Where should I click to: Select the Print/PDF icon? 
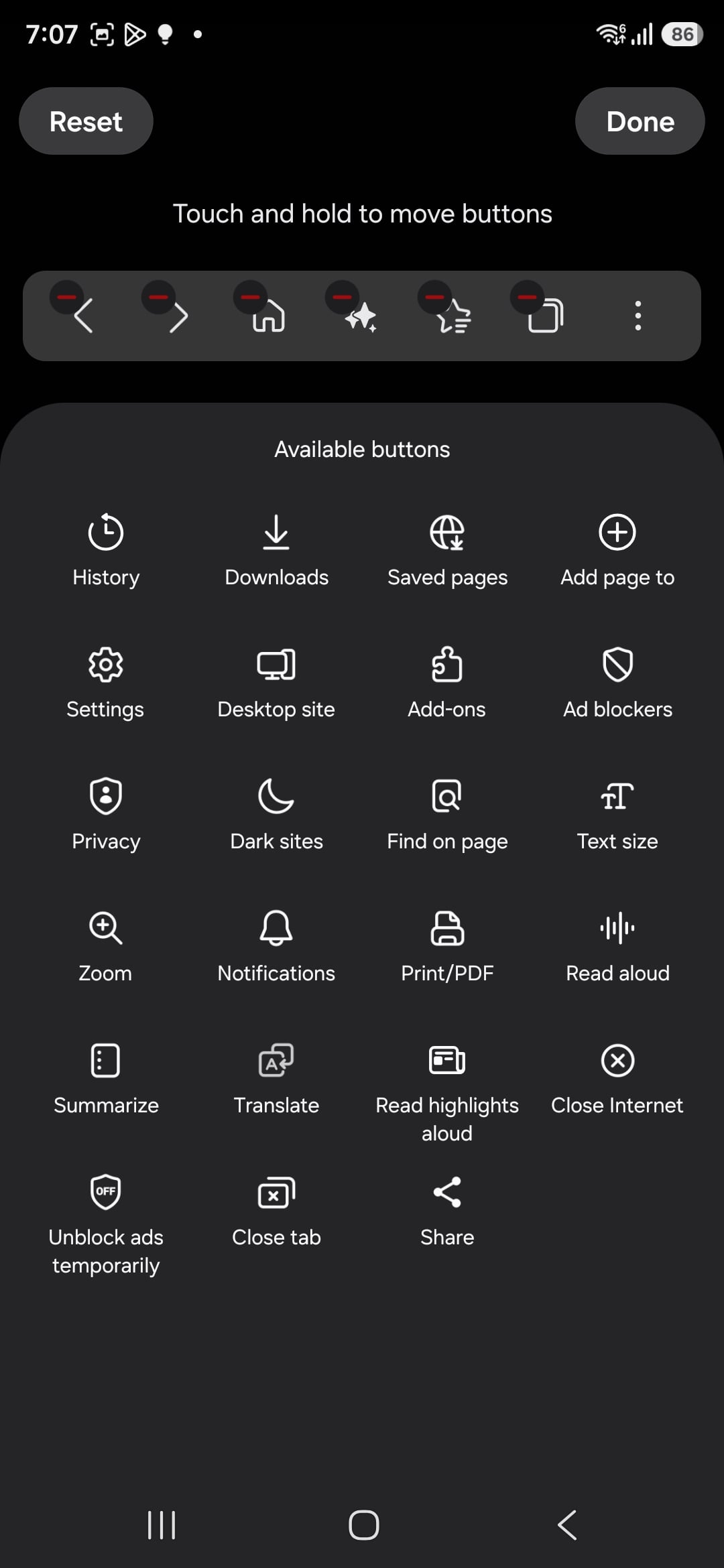pyautogui.click(x=447, y=929)
